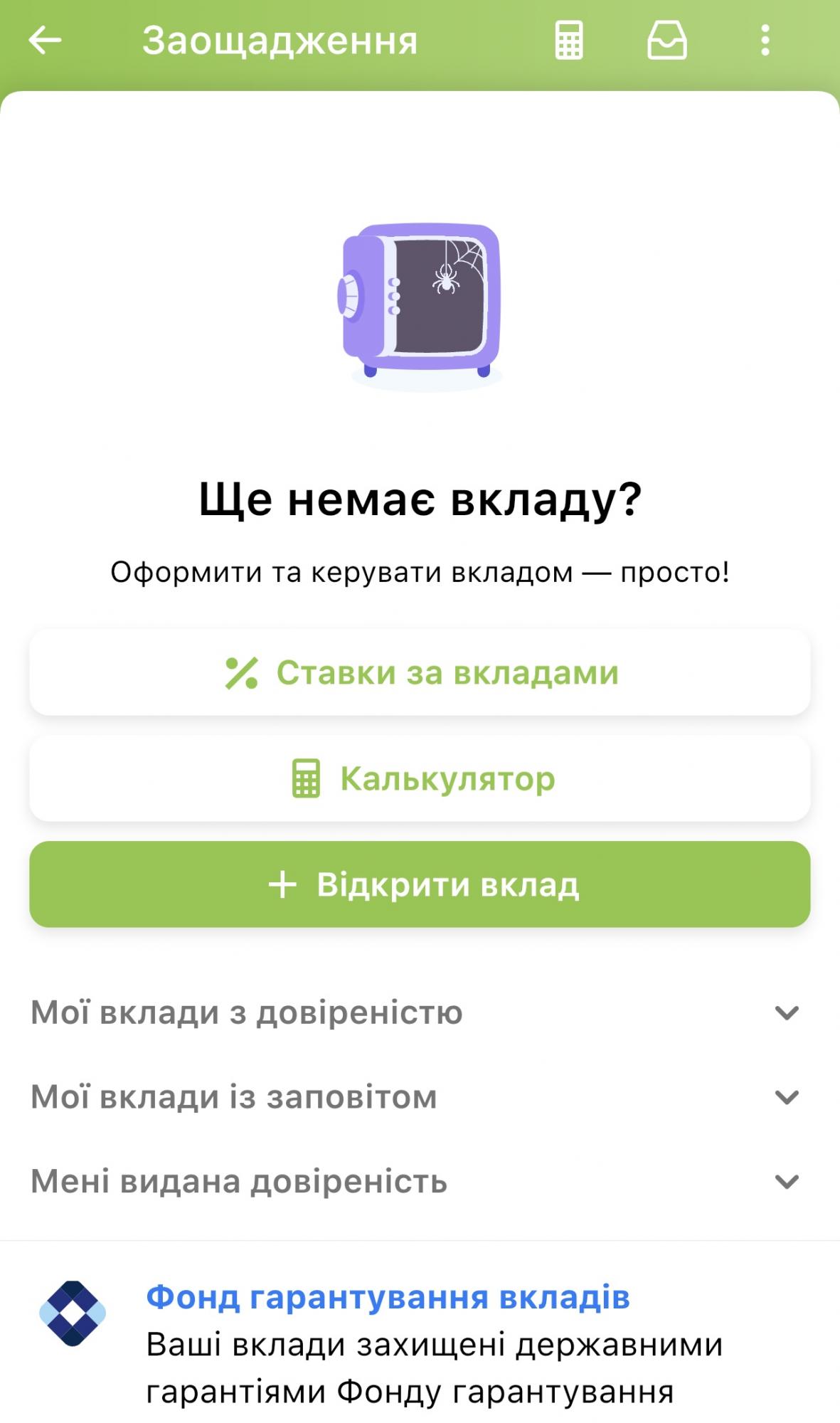Go back from the Заощадження screen
Image resolution: width=840 pixels, height=1423 pixels.
click(x=45, y=41)
